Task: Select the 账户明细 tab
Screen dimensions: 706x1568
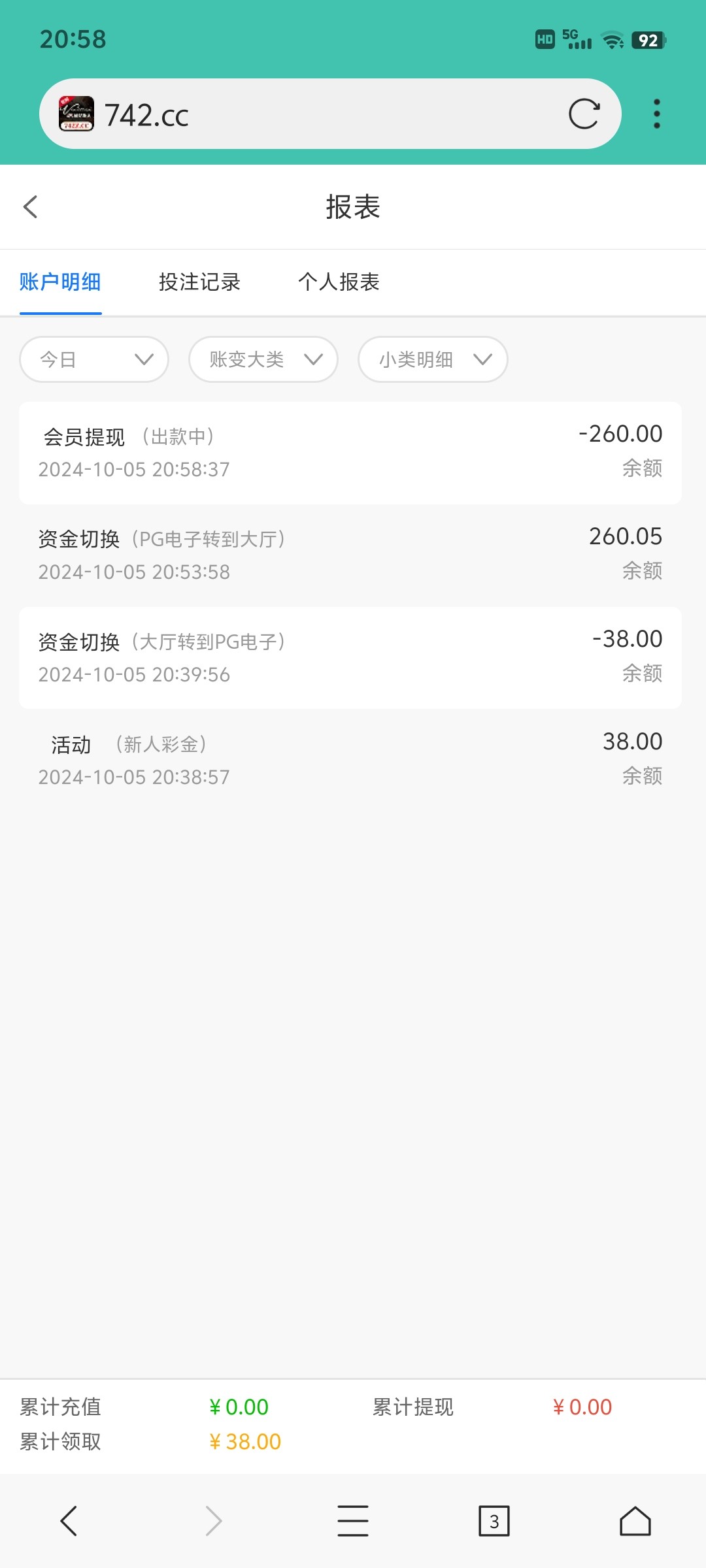Action: (60, 282)
